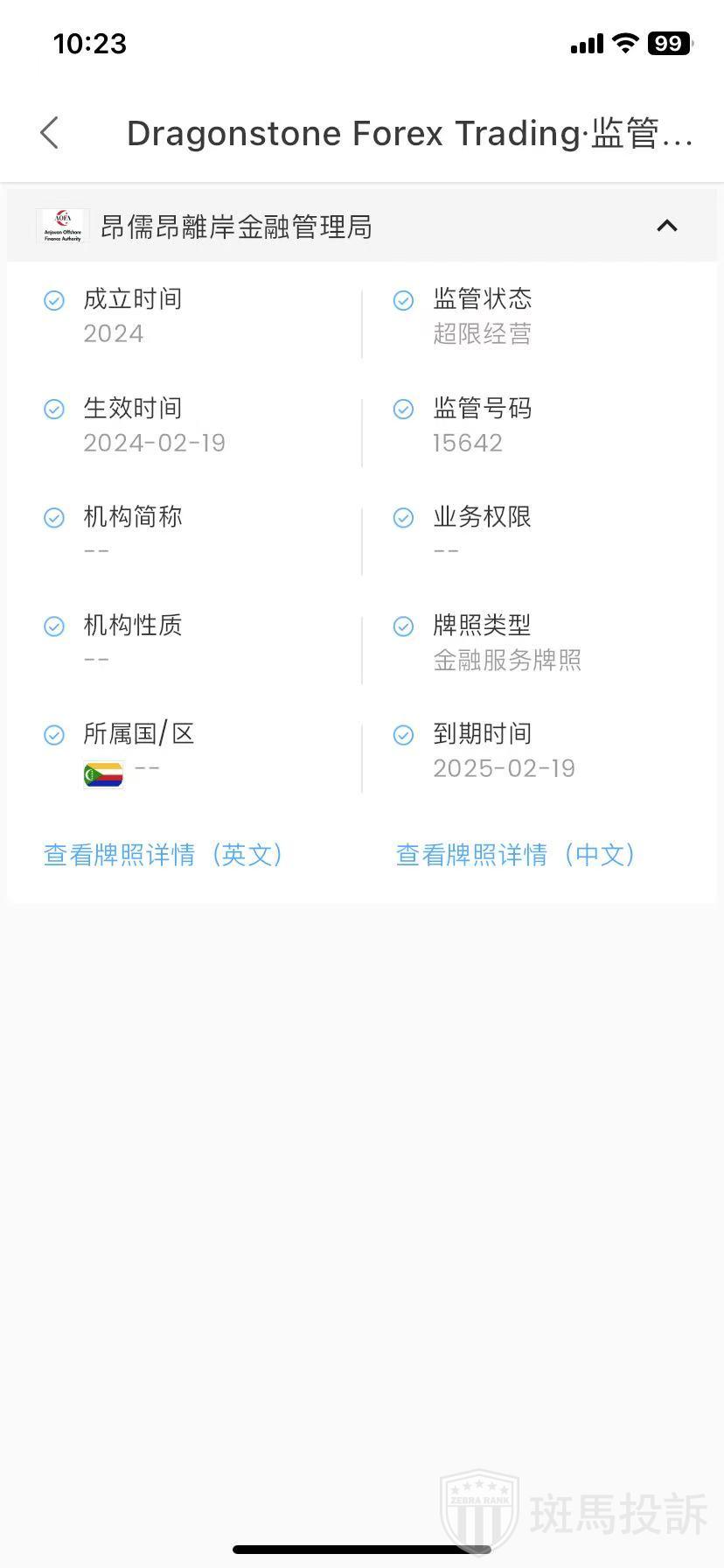Go back using the top-left arrow
The height and width of the screenshot is (1568, 724).
50,134
